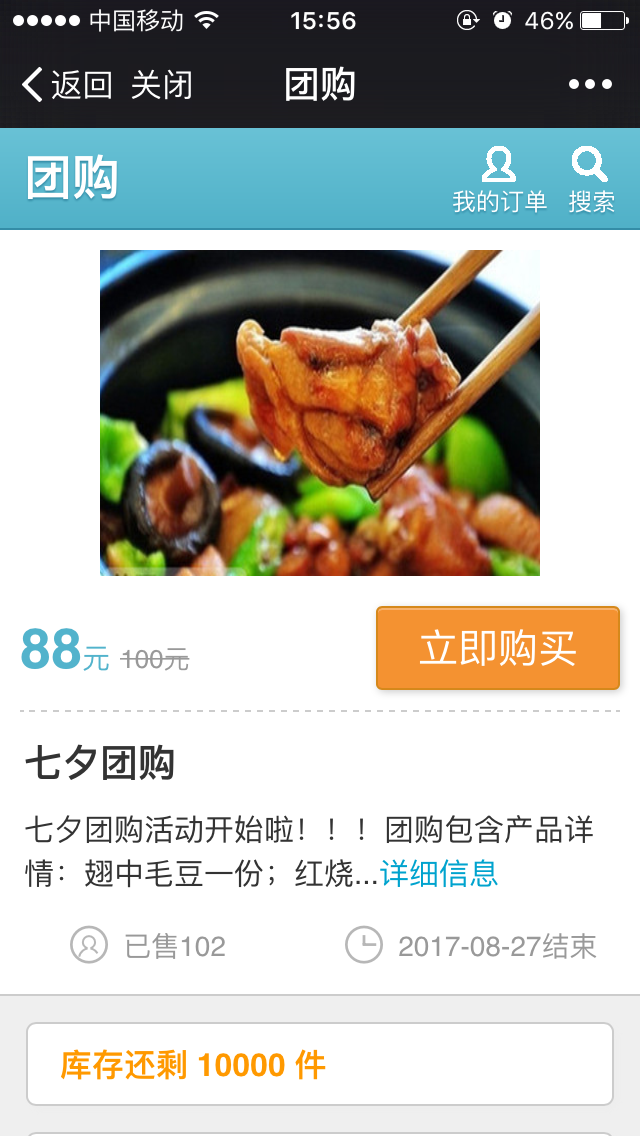Open 我的订单 my orders
The image size is (640, 1136).
click(x=499, y=180)
